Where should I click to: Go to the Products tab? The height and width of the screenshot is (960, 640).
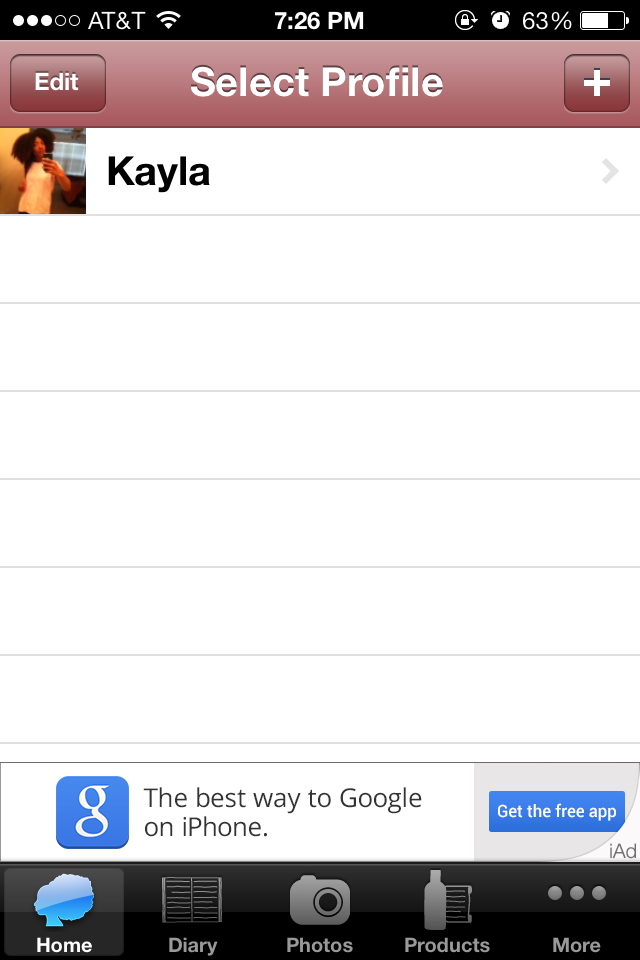pyautogui.click(x=447, y=912)
